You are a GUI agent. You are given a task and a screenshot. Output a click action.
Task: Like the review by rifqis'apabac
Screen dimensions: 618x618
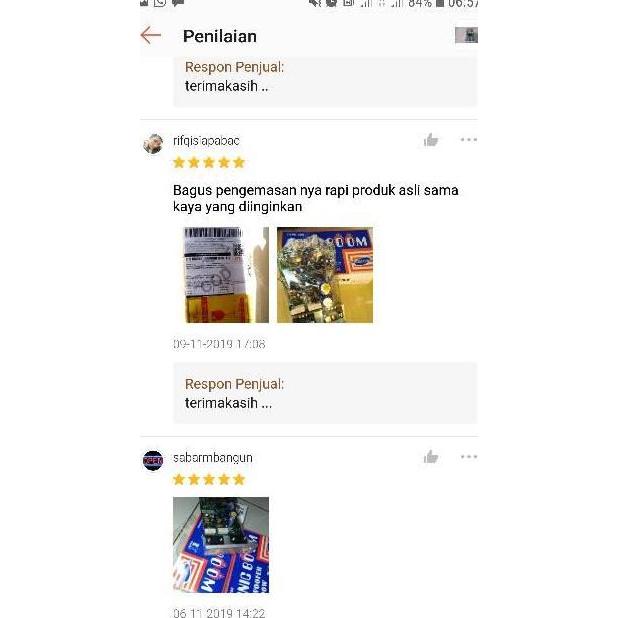tap(431, 140)
